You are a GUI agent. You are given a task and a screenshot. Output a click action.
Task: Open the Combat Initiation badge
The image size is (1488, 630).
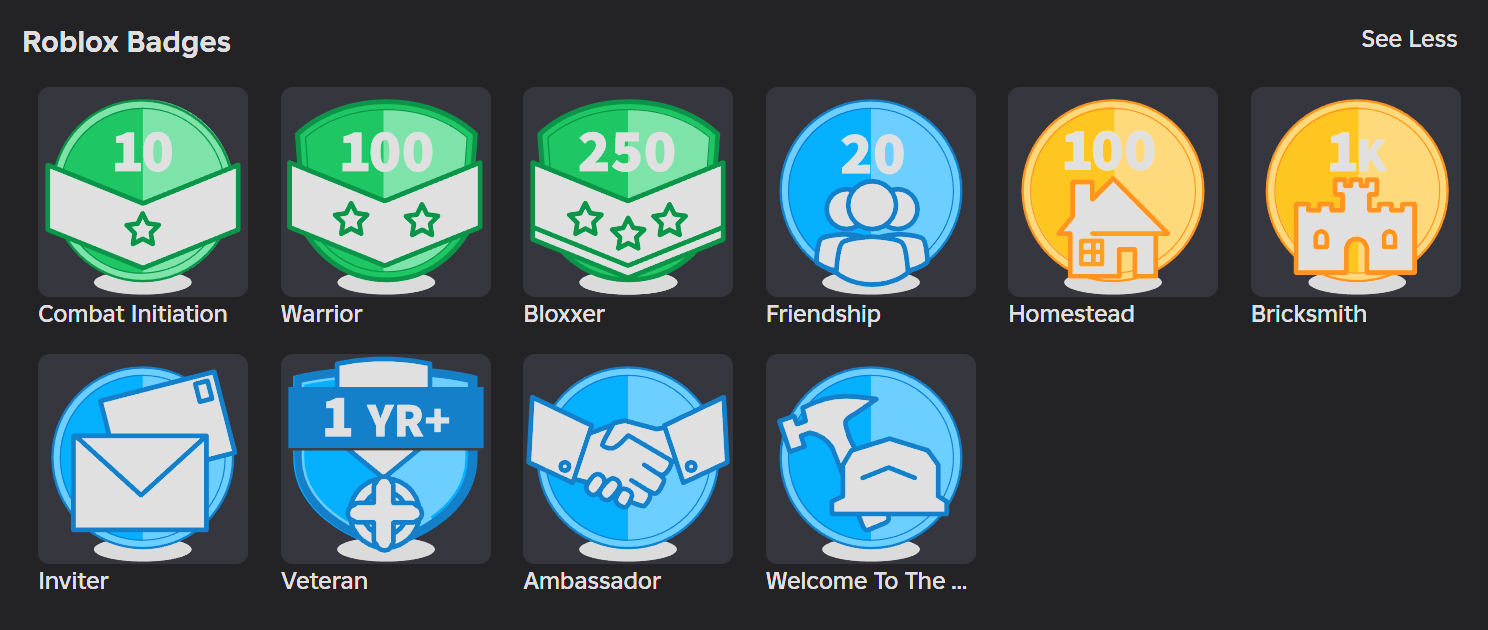pyautogui.click(x=143, y=192)
